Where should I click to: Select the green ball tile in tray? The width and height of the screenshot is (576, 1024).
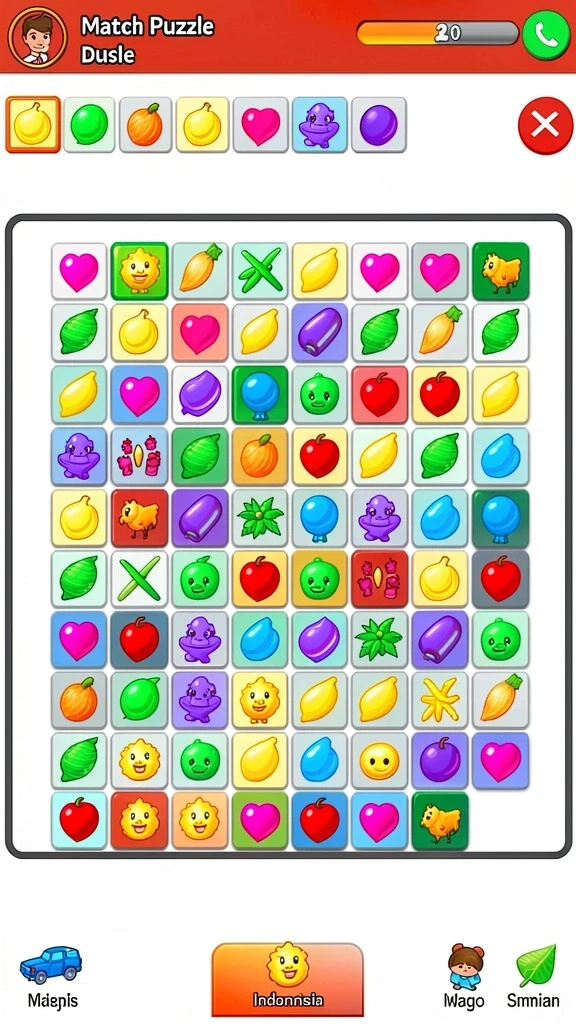pyautogui.click(x=89, y=125)
